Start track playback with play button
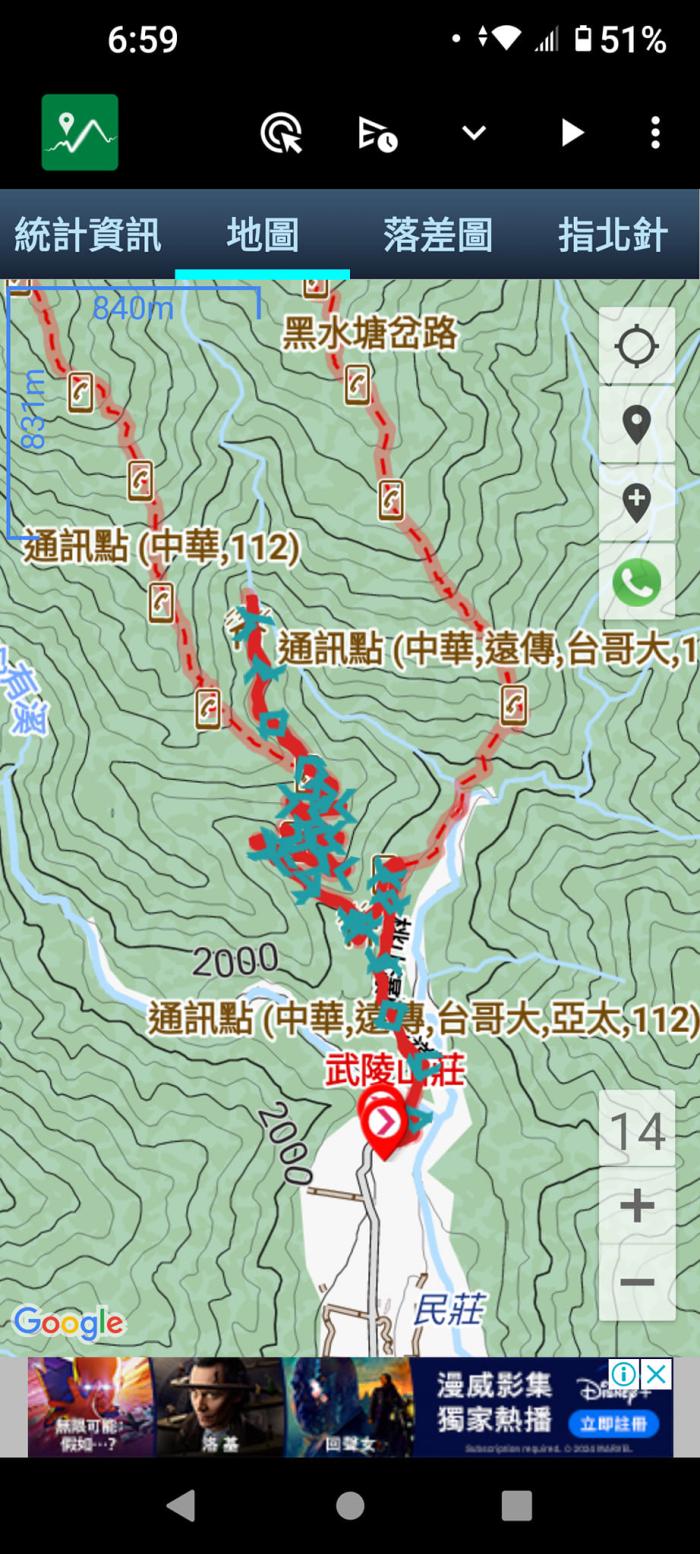The height and width of the screenshot is (1554, 700). coord(571,132)
